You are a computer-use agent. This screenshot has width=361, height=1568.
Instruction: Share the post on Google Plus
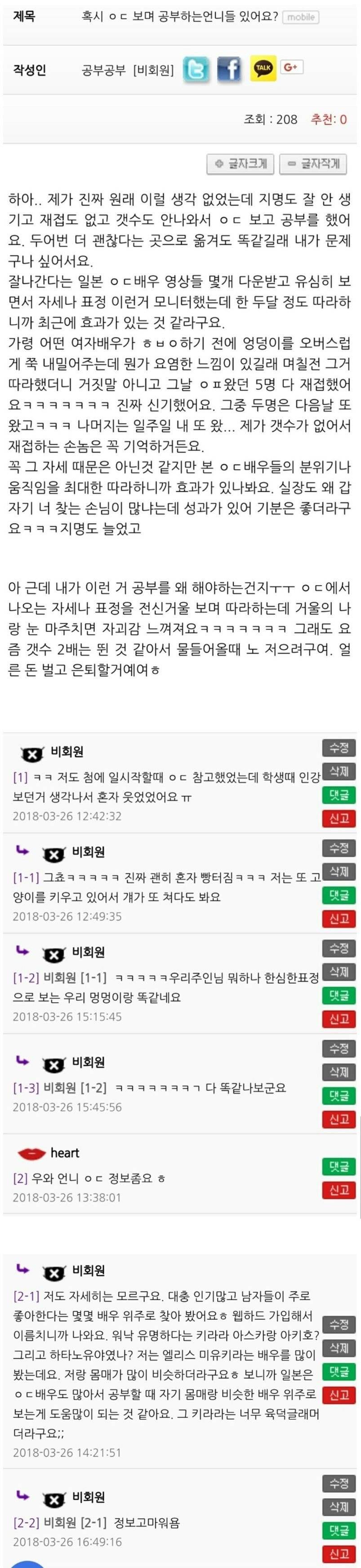[291, 67]
